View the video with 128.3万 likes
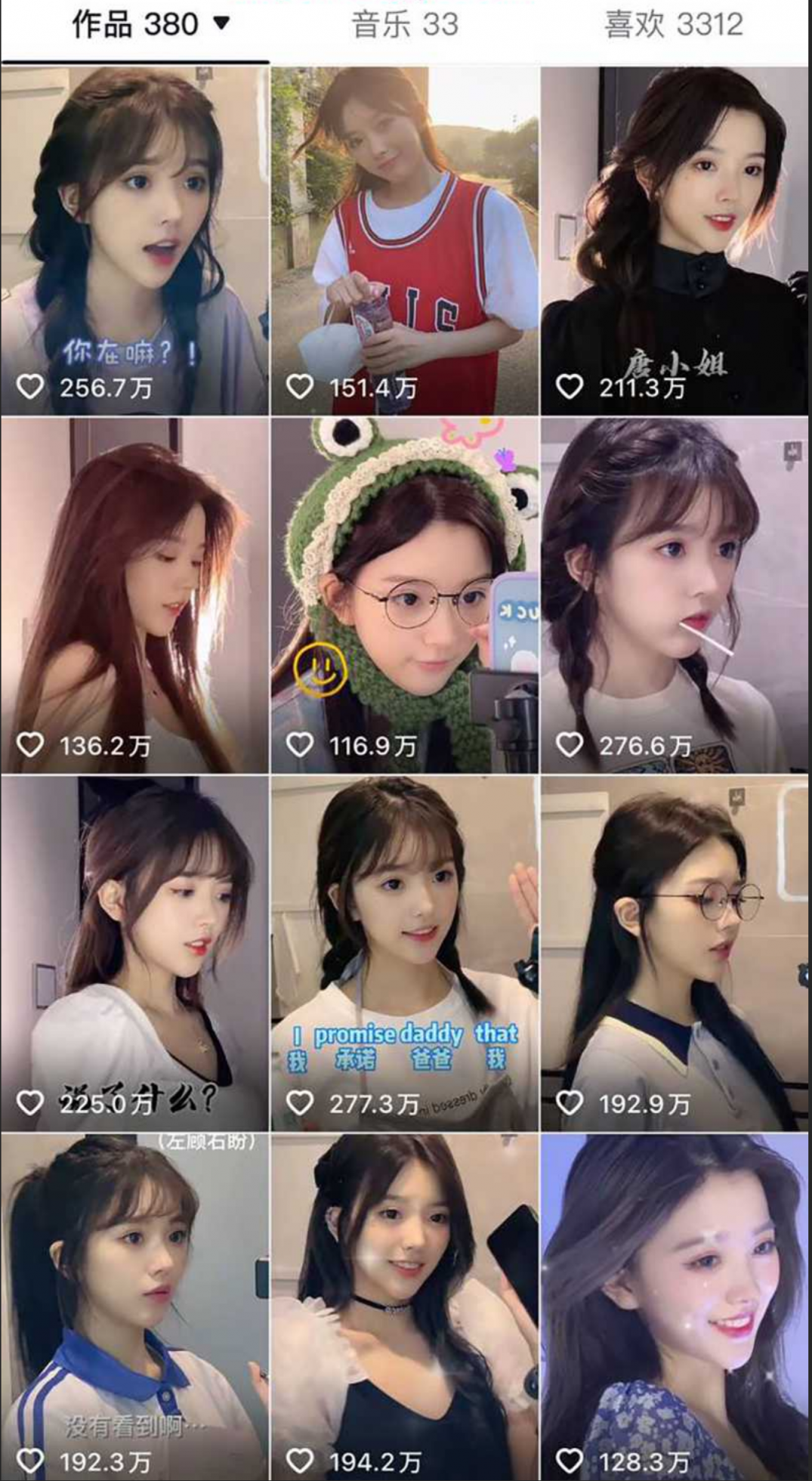 click(x=674, y=1306)
